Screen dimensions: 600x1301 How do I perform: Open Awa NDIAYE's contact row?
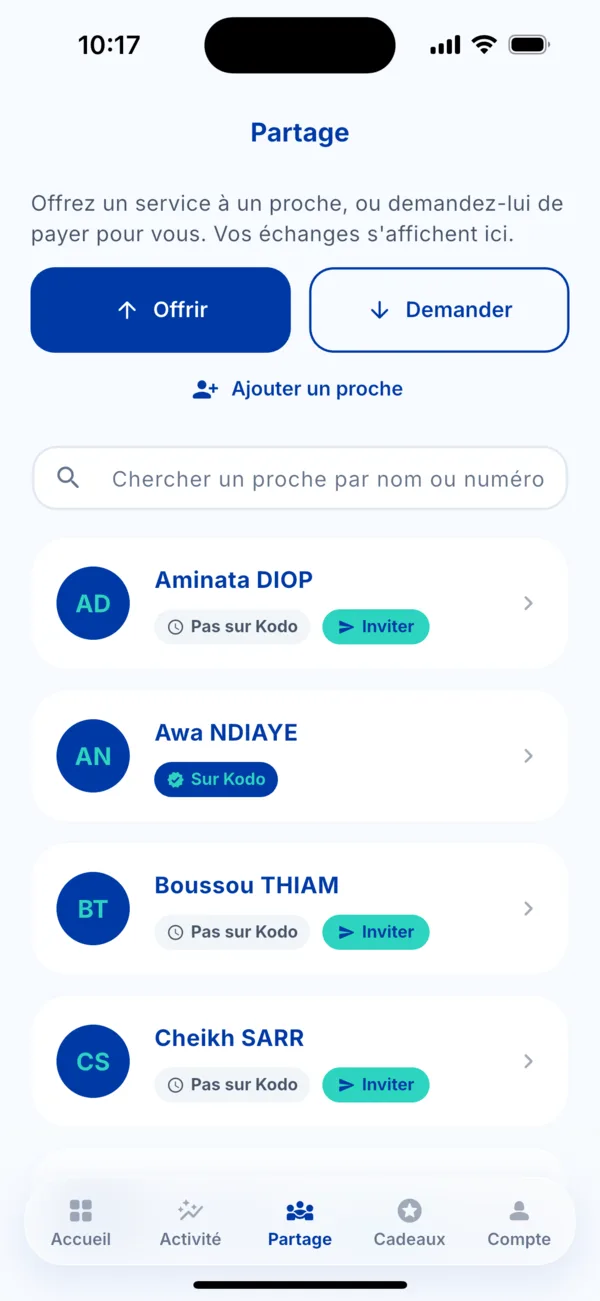point(300,756)
